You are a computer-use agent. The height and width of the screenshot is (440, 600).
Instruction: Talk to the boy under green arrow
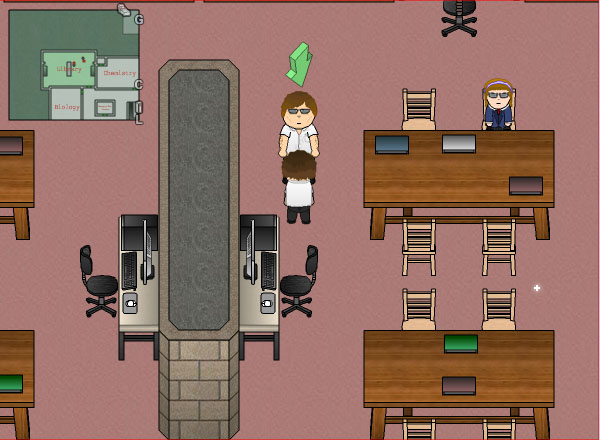click(x=299, y=122)
